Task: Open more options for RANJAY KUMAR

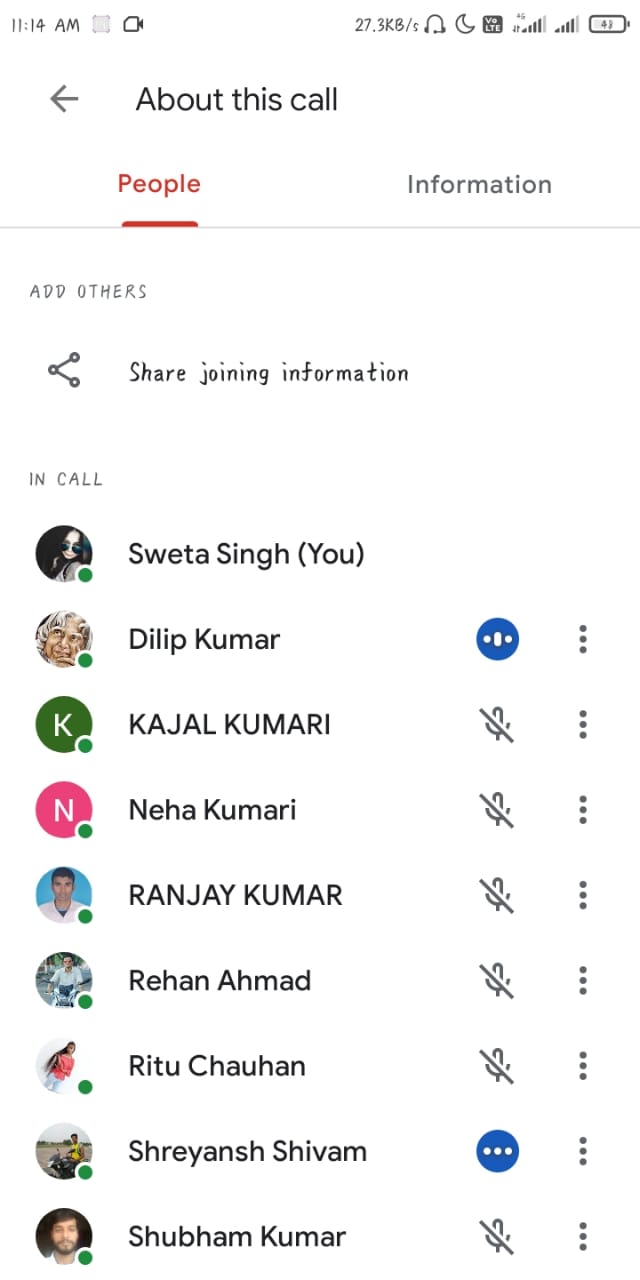Action: pos(583,895)
